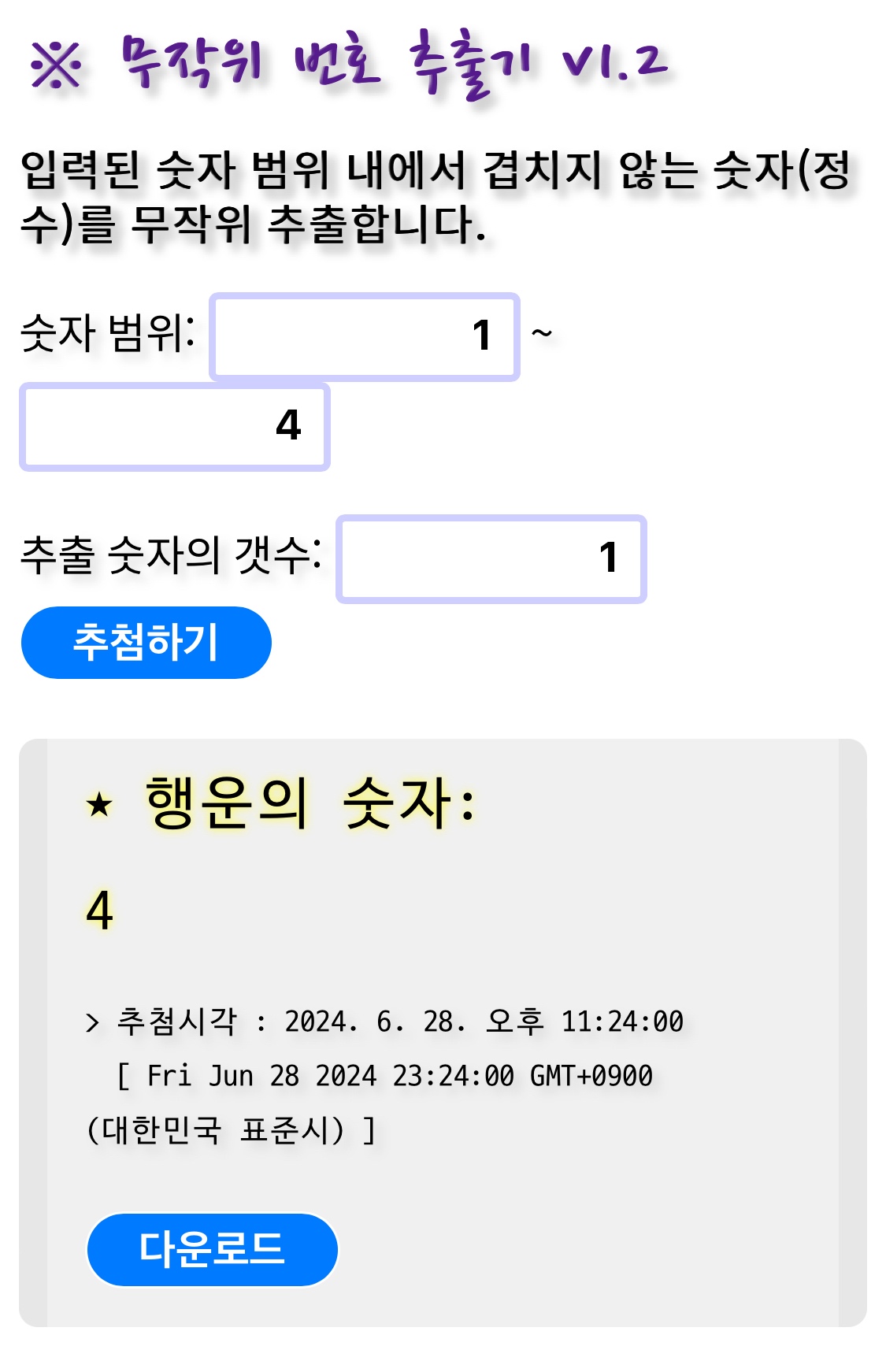The width and height of the screenshot is (886, 1372).
Task: Edit the range end field showing 4
Action: (x=174, y=427)
